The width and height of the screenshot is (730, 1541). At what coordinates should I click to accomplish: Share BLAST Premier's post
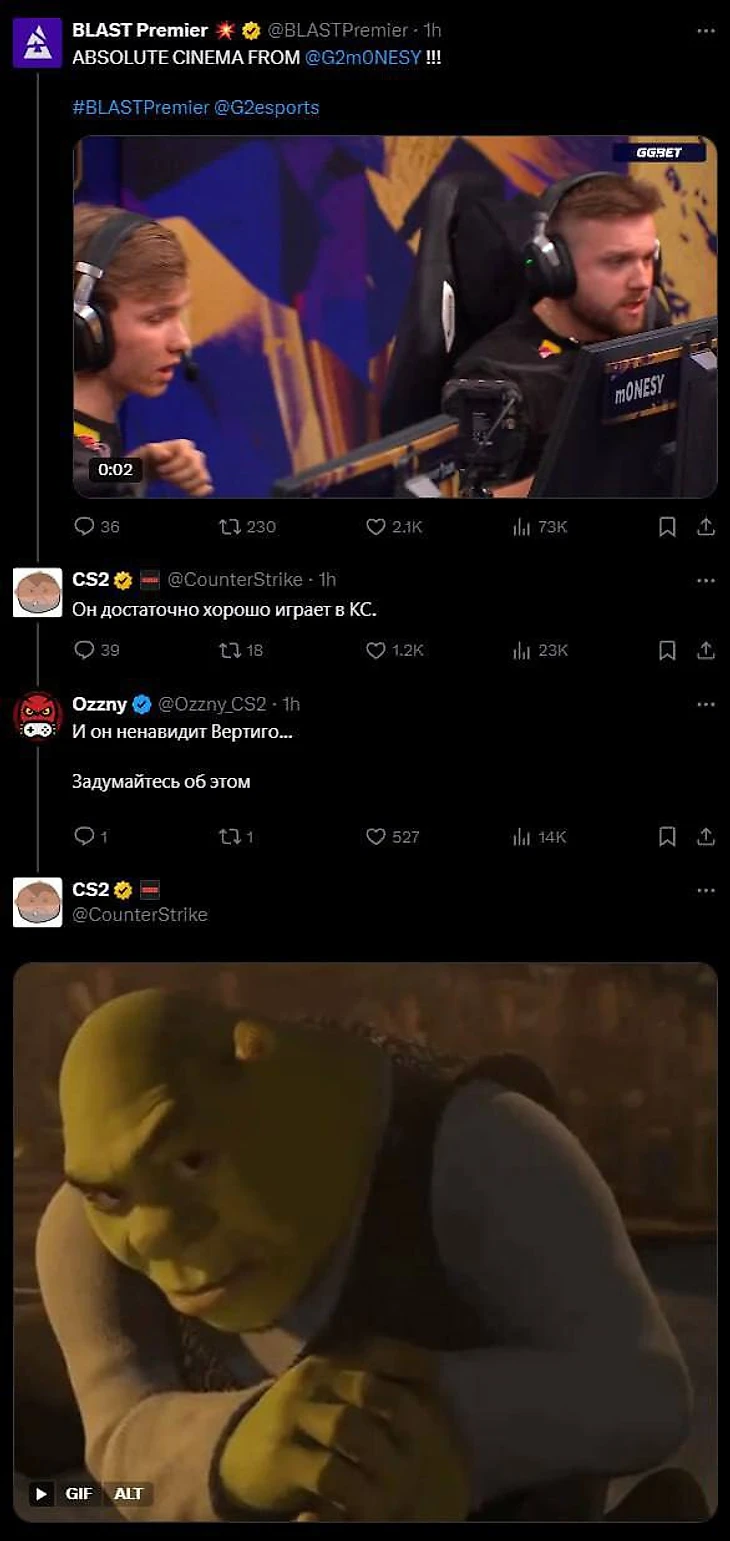pyautogui.click(x=705, y=526)
